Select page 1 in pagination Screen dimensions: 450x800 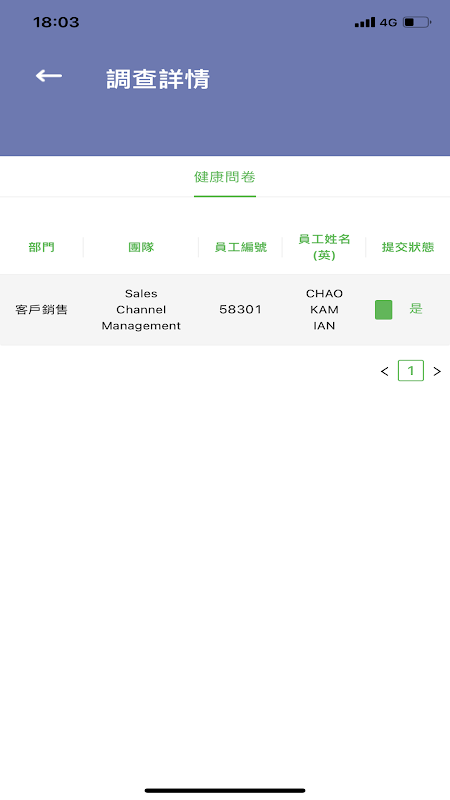pyautogui.click(x=411, y=371)
